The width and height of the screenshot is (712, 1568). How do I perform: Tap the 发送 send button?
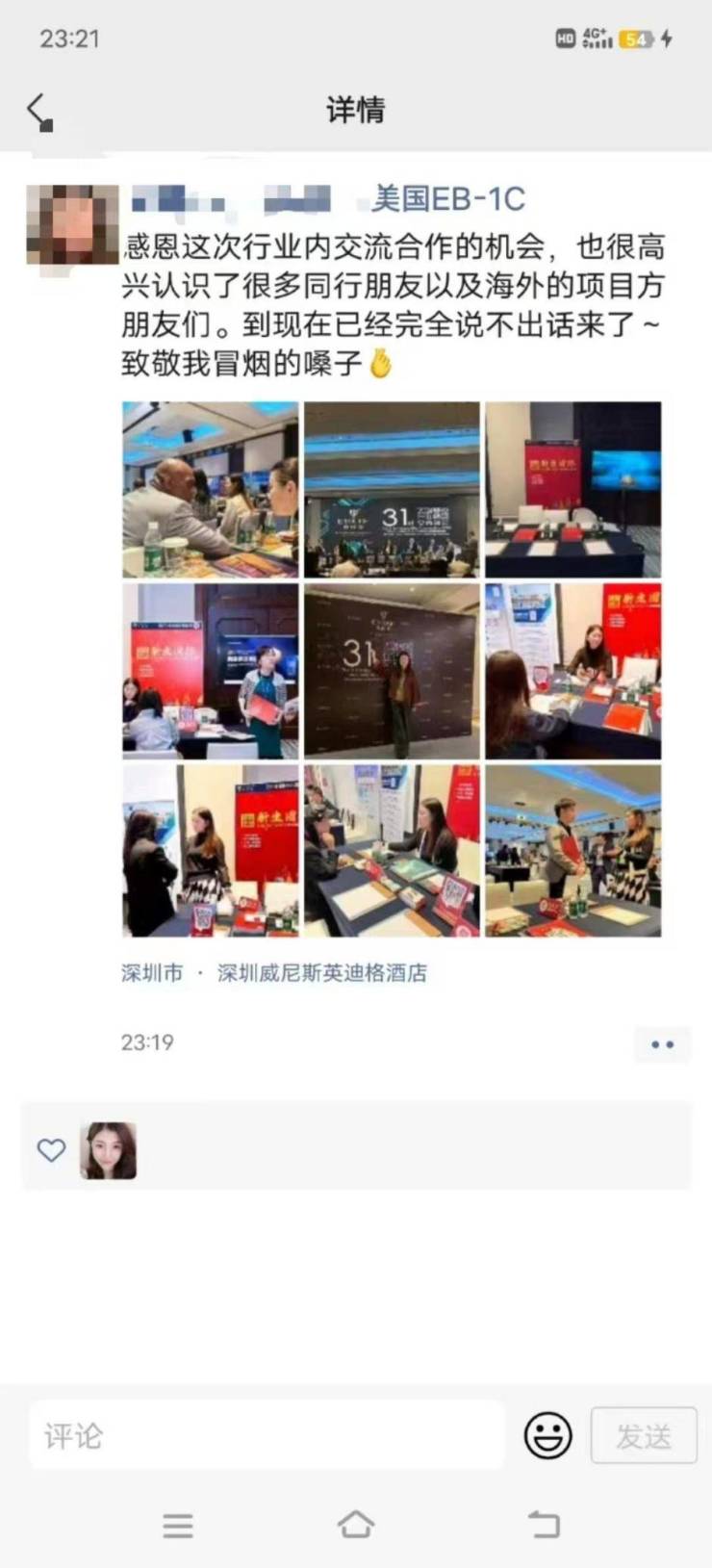coord(643,1435)
